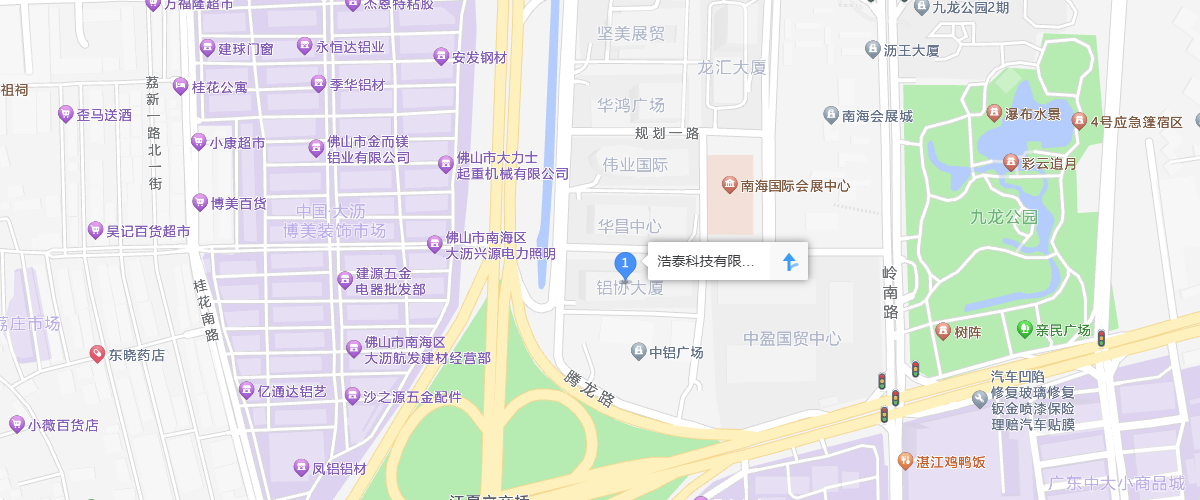Open the 浩泰科技有限… info callout

coord(706,262)
